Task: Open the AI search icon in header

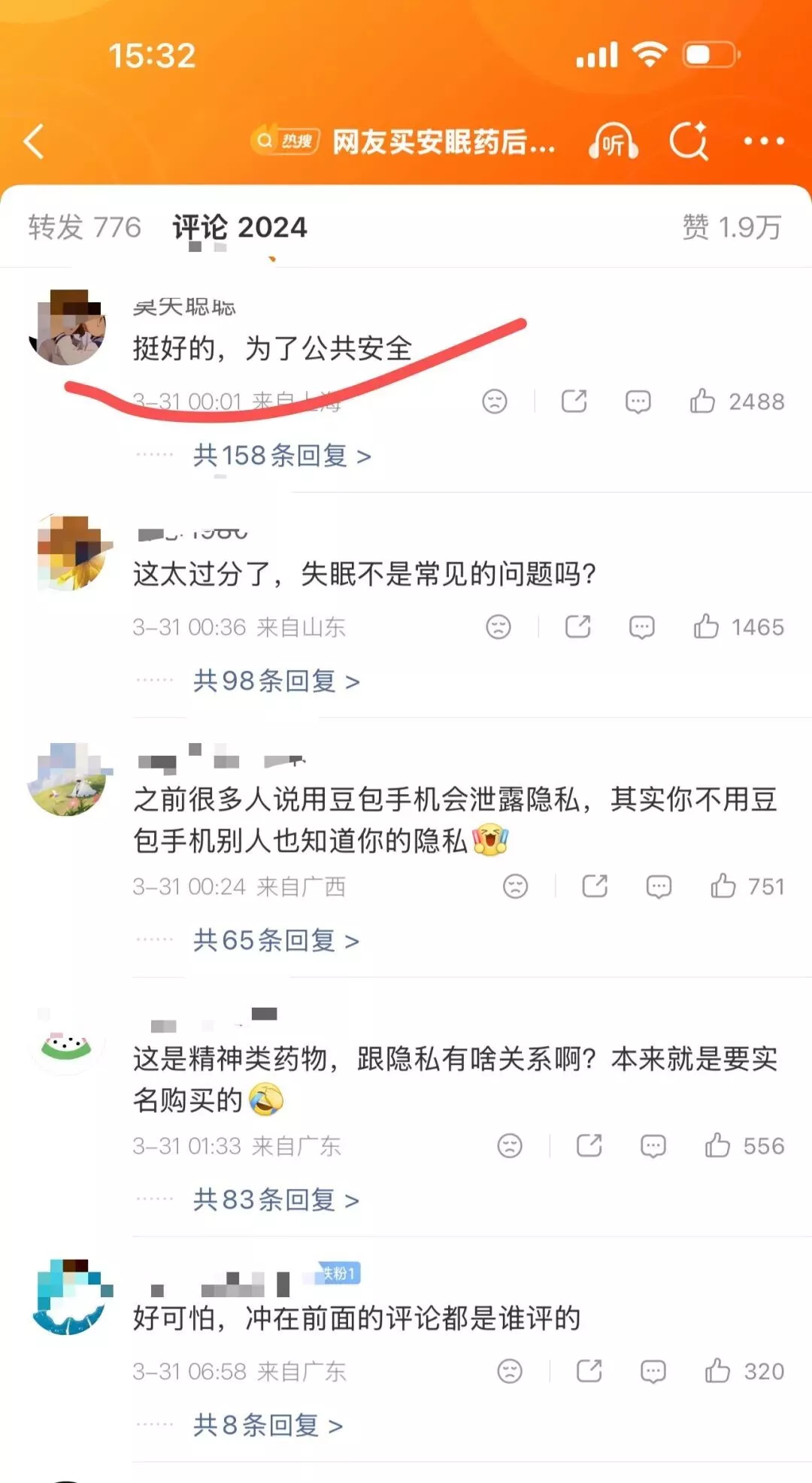Action: 689,141
